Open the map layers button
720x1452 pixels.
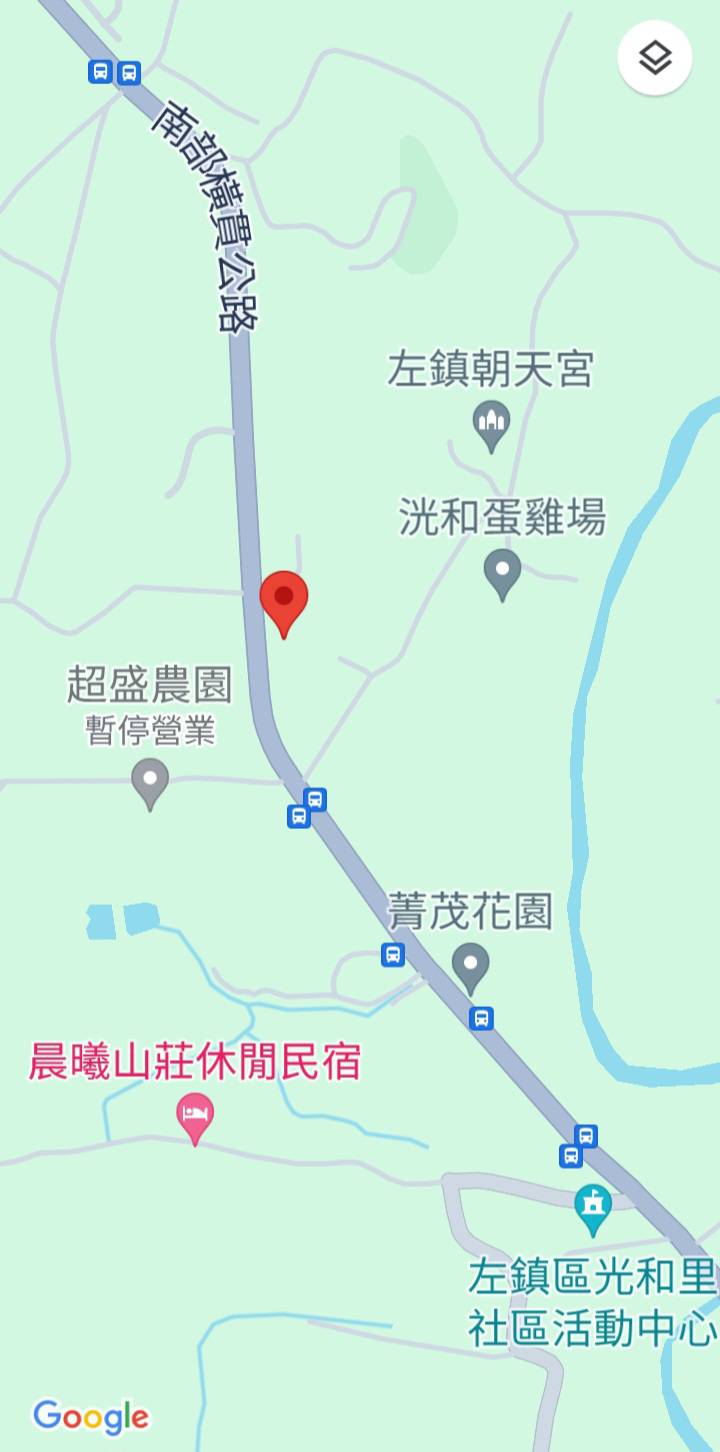tap(655, 58)
